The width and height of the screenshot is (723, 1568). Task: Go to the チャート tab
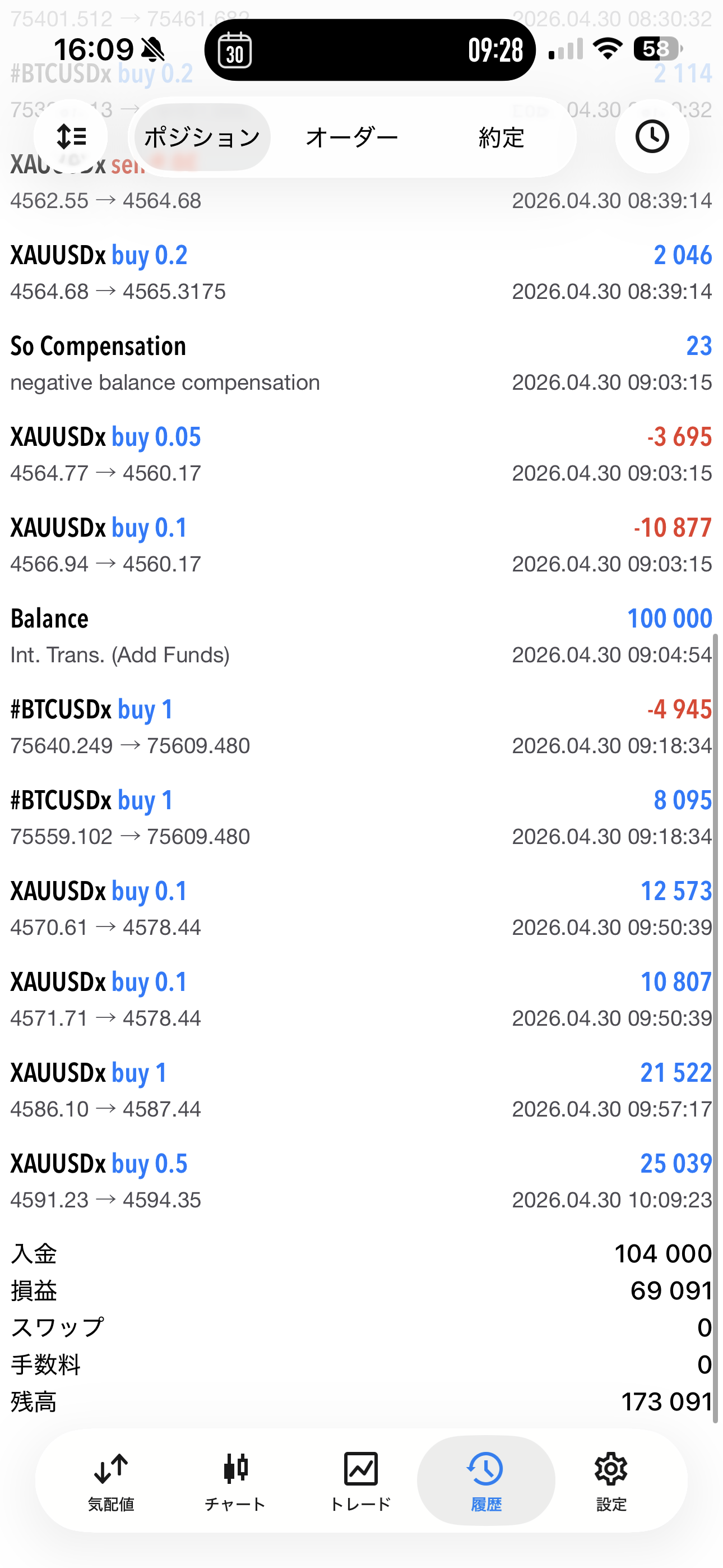235,1481
